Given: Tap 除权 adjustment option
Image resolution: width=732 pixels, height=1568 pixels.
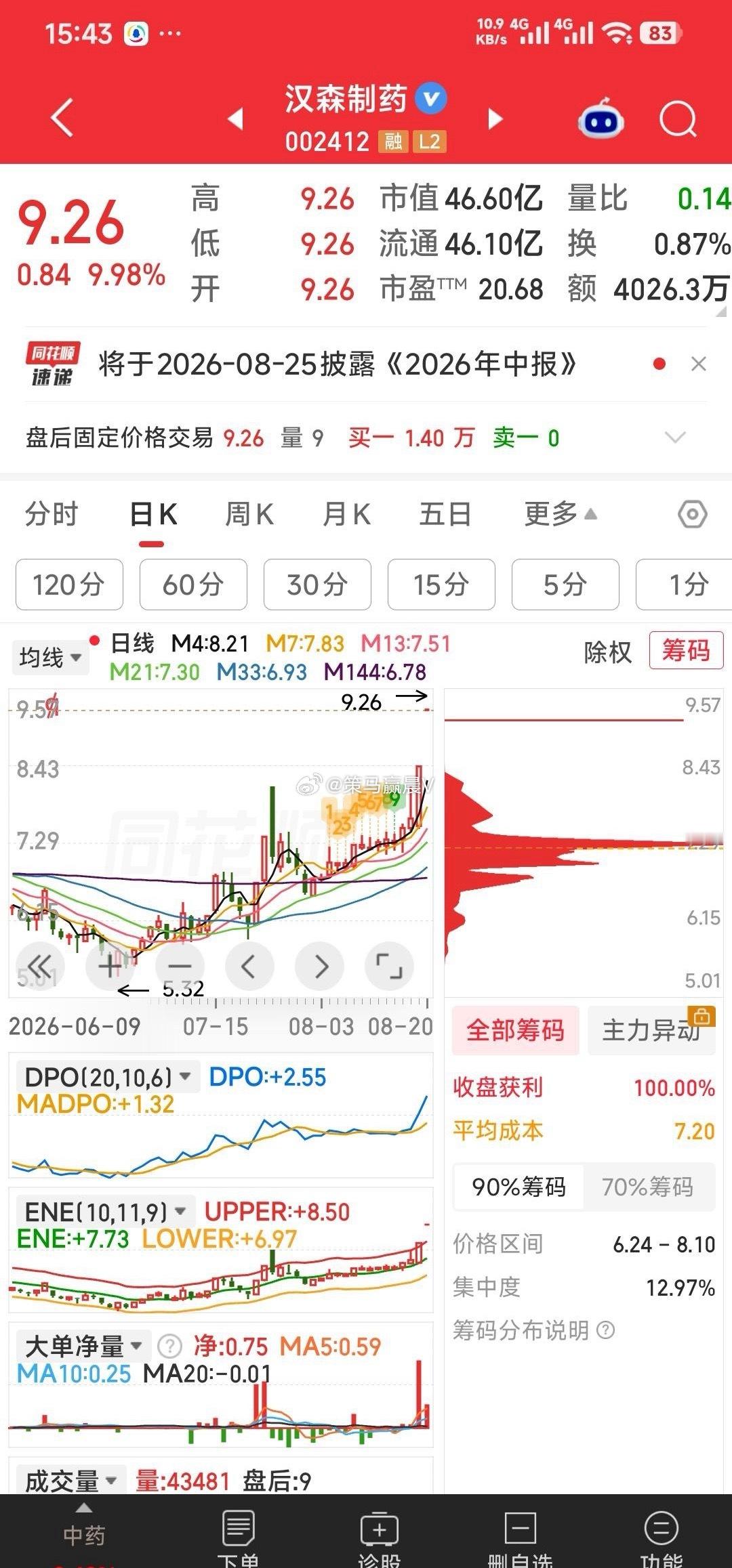Looking at the screenshot, I should click(608, 652).
